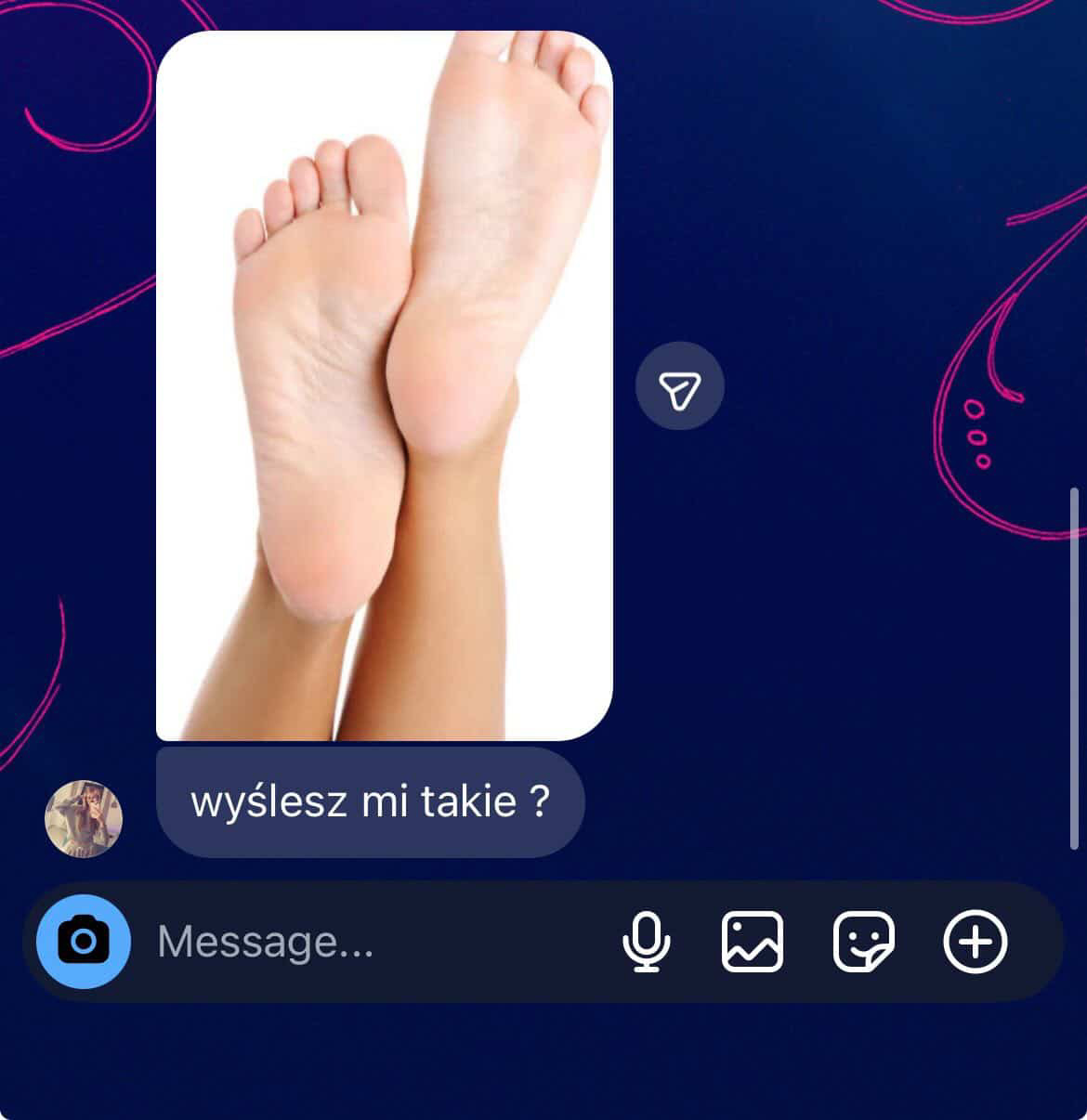The width and height of the screenshot is (1087, 1120).
Task: Launch the camera from the message bar
Action: click(x=84, y=941)
